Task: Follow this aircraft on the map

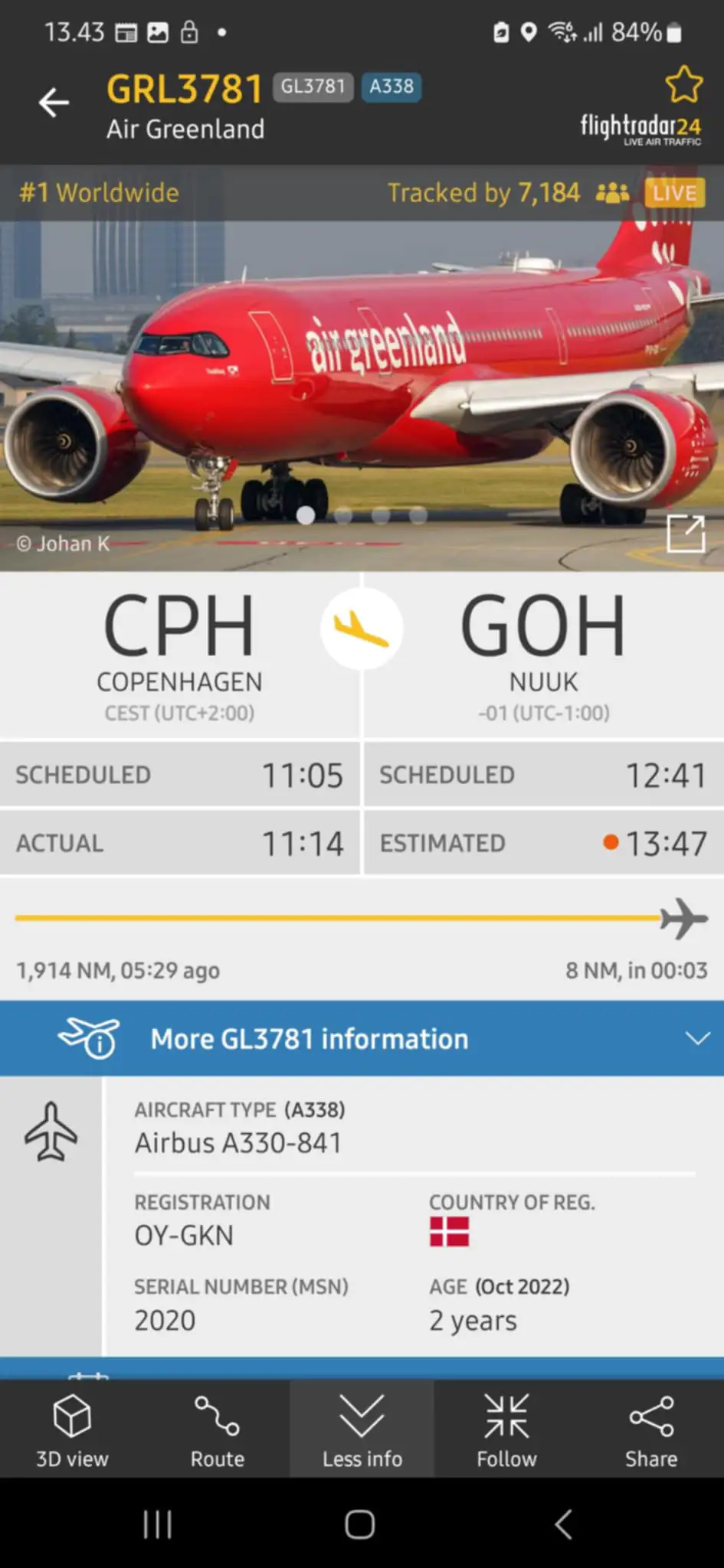Action: 506,1430
